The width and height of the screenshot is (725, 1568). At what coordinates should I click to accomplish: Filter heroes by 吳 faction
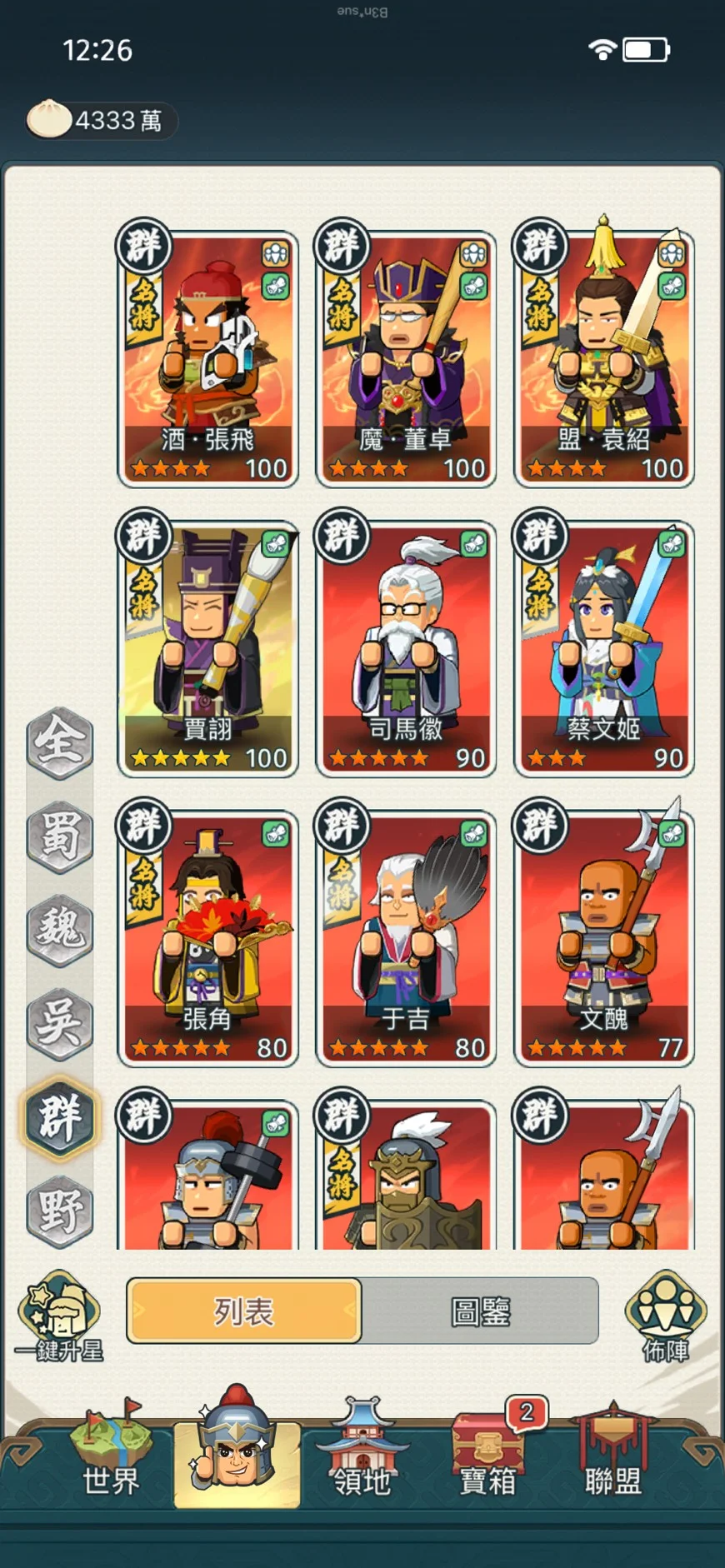(x=59, y=1022)
